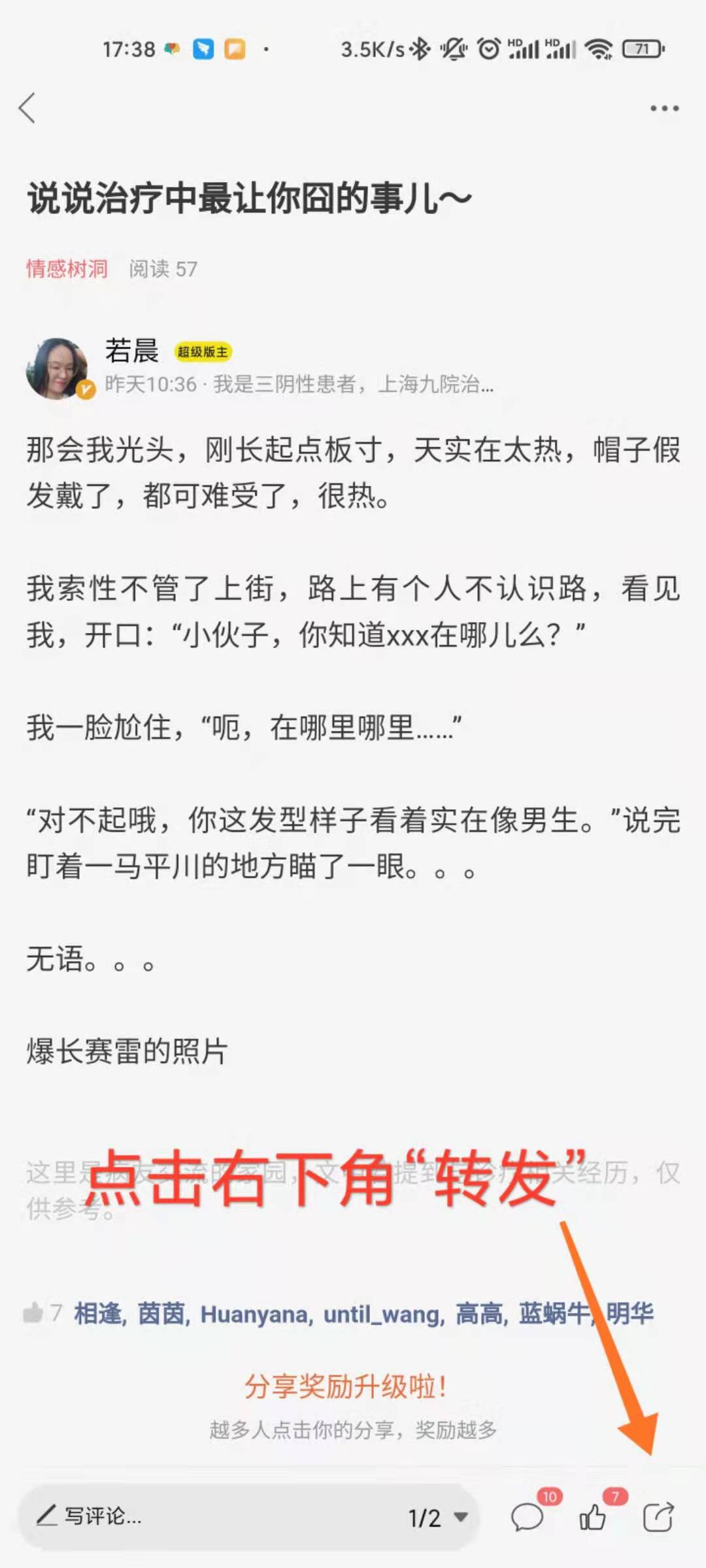Screen dimensions: 706x1568
Task: Open the comments bubble icon
Action: click(x=528, y=1516)
